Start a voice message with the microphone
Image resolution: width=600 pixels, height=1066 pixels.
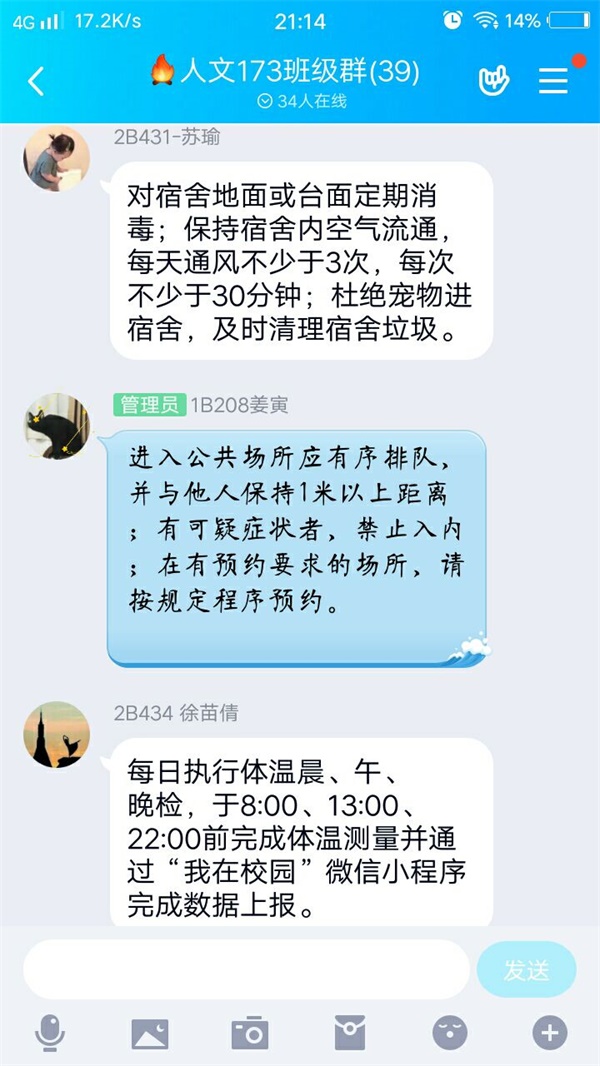pos(49,1033)
